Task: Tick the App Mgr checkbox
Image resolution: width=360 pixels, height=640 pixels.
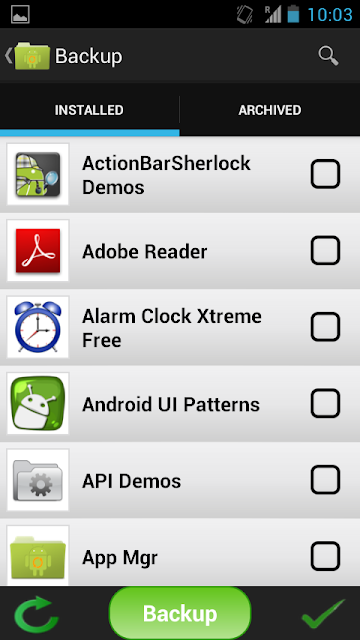Action: pyautogui.click(x=325, y=556)
